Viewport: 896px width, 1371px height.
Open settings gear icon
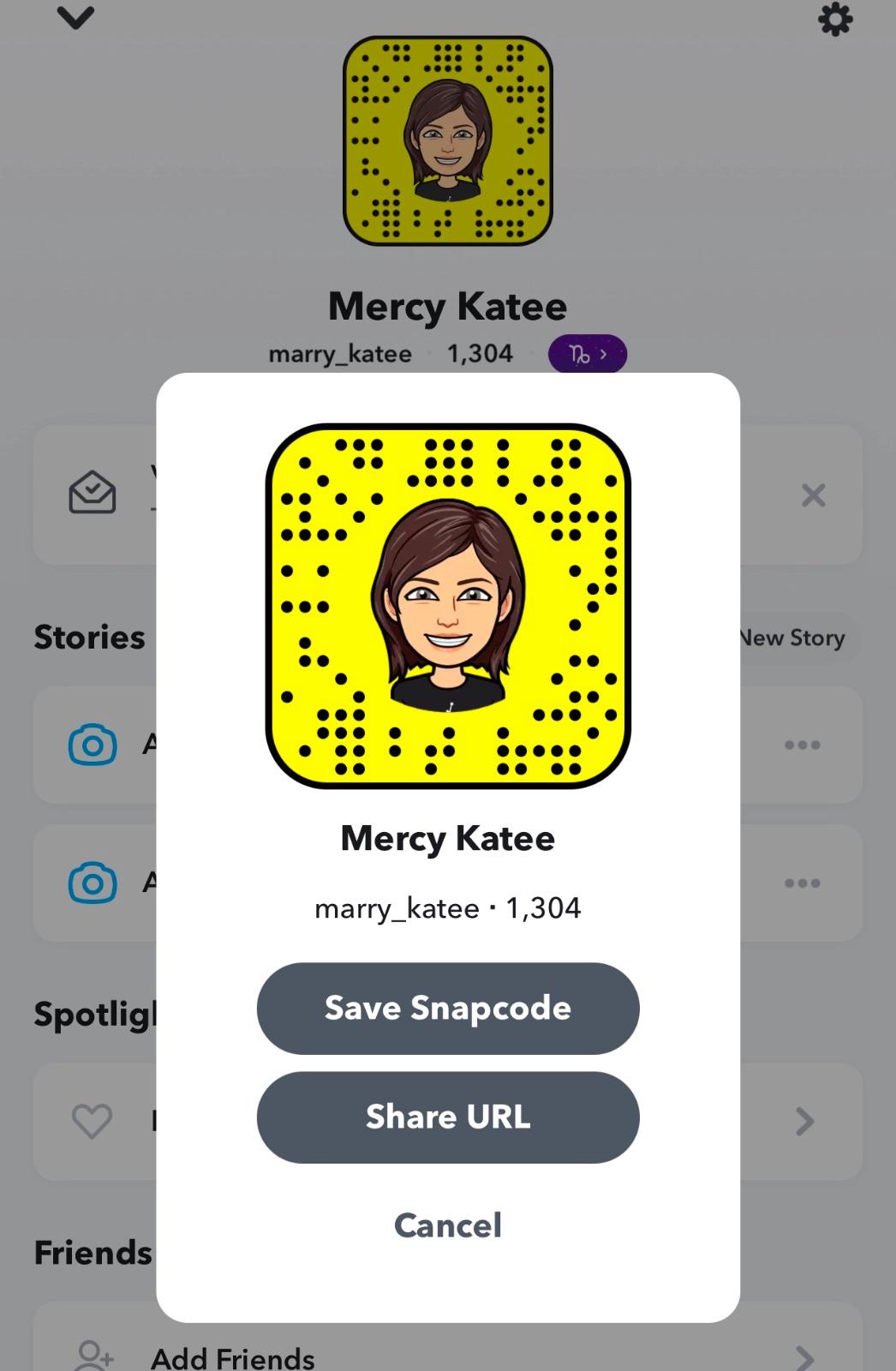(x=835, y=19)
